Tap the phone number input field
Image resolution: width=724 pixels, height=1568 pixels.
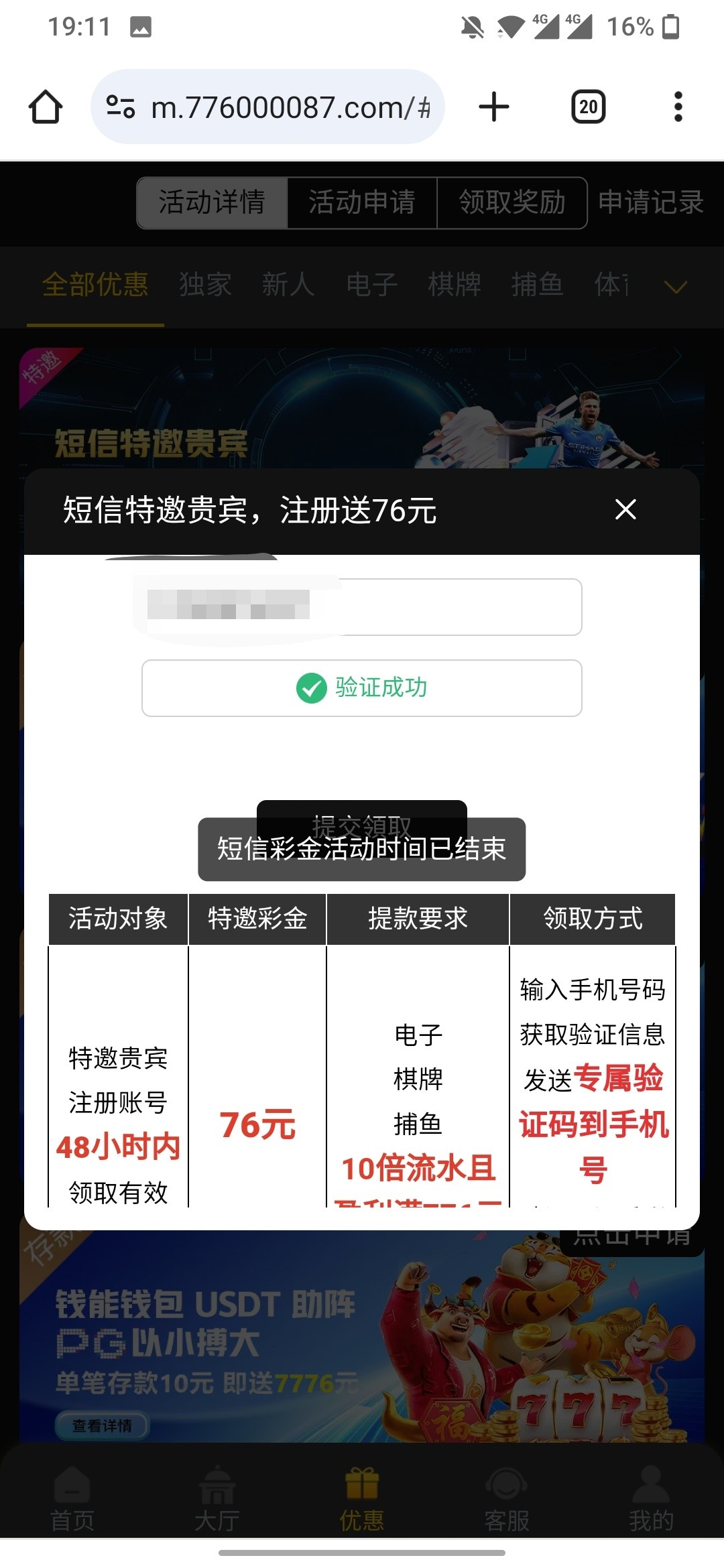pos(362,607)
